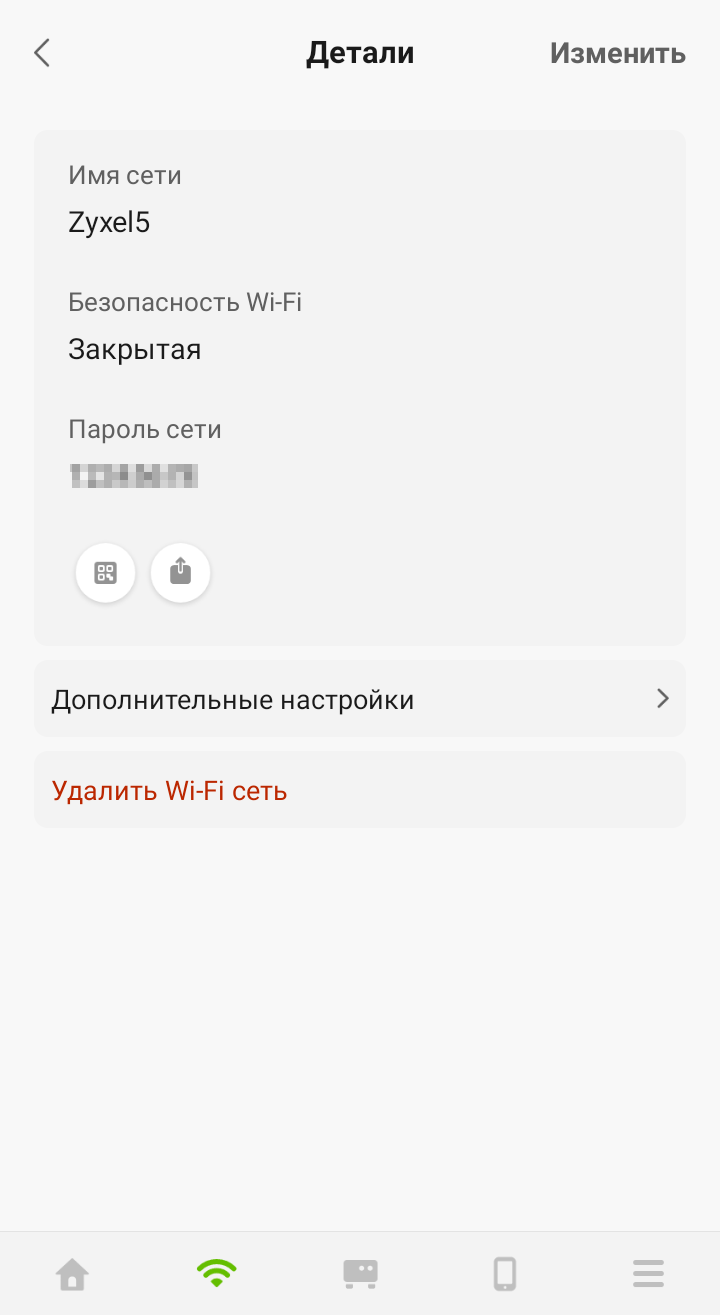The image size is (720, 1315).
Task: Go back using the arrow icon
Action: click(42, 53)
